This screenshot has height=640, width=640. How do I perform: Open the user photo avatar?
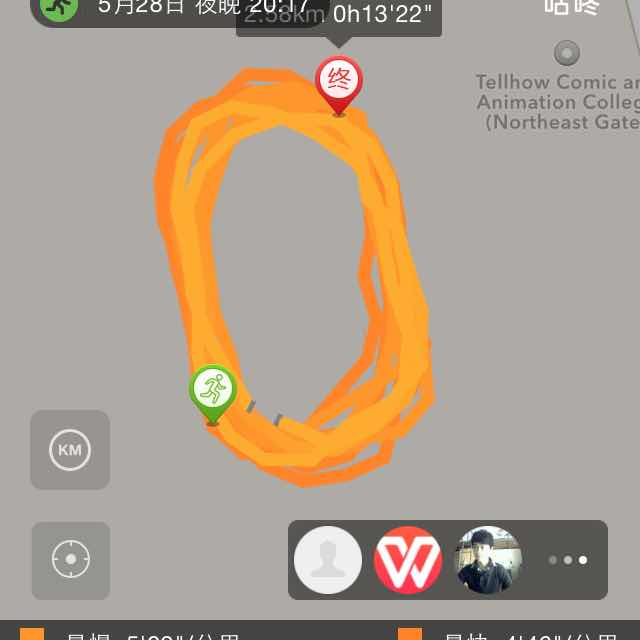[x=488, y=560]
